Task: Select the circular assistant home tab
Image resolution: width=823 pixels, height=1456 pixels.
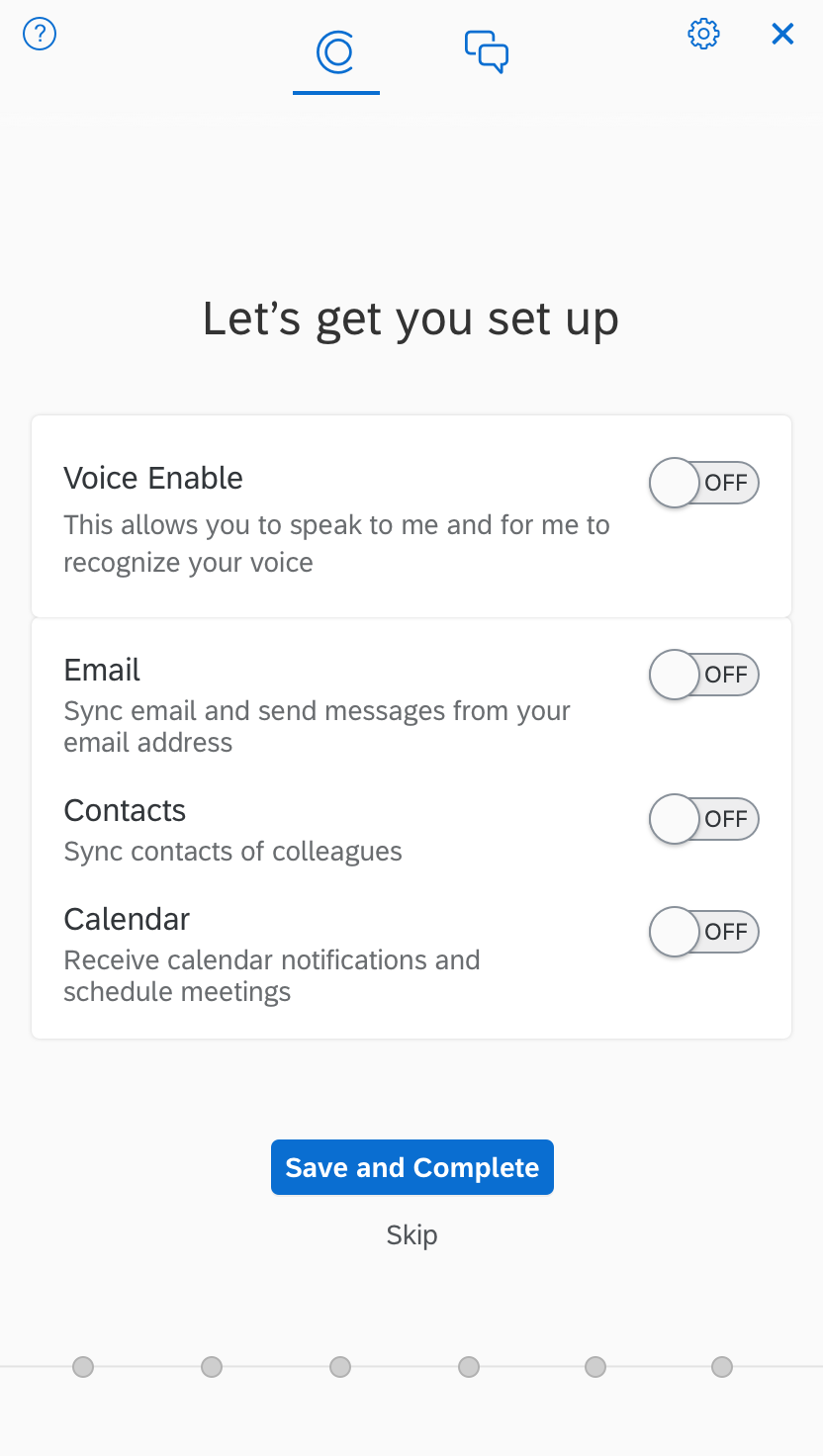Action: tap(335, 51)
